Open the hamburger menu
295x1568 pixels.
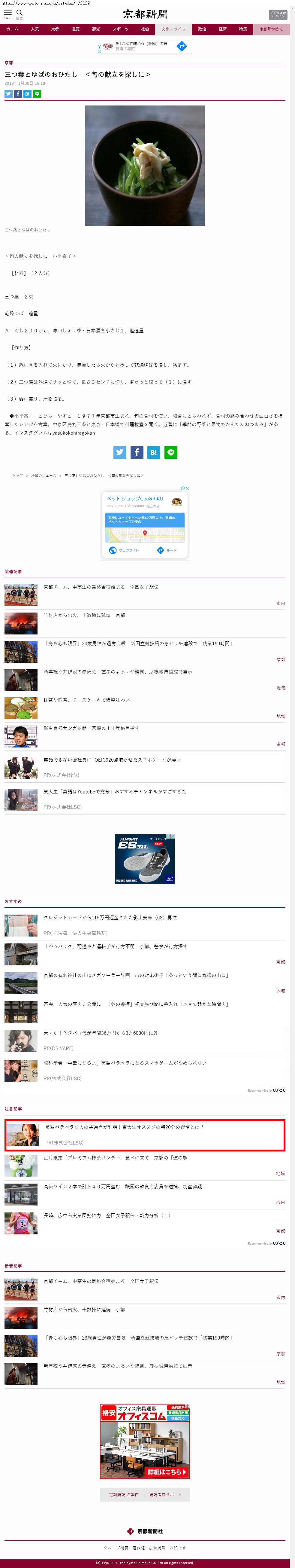tap(8, 13)
